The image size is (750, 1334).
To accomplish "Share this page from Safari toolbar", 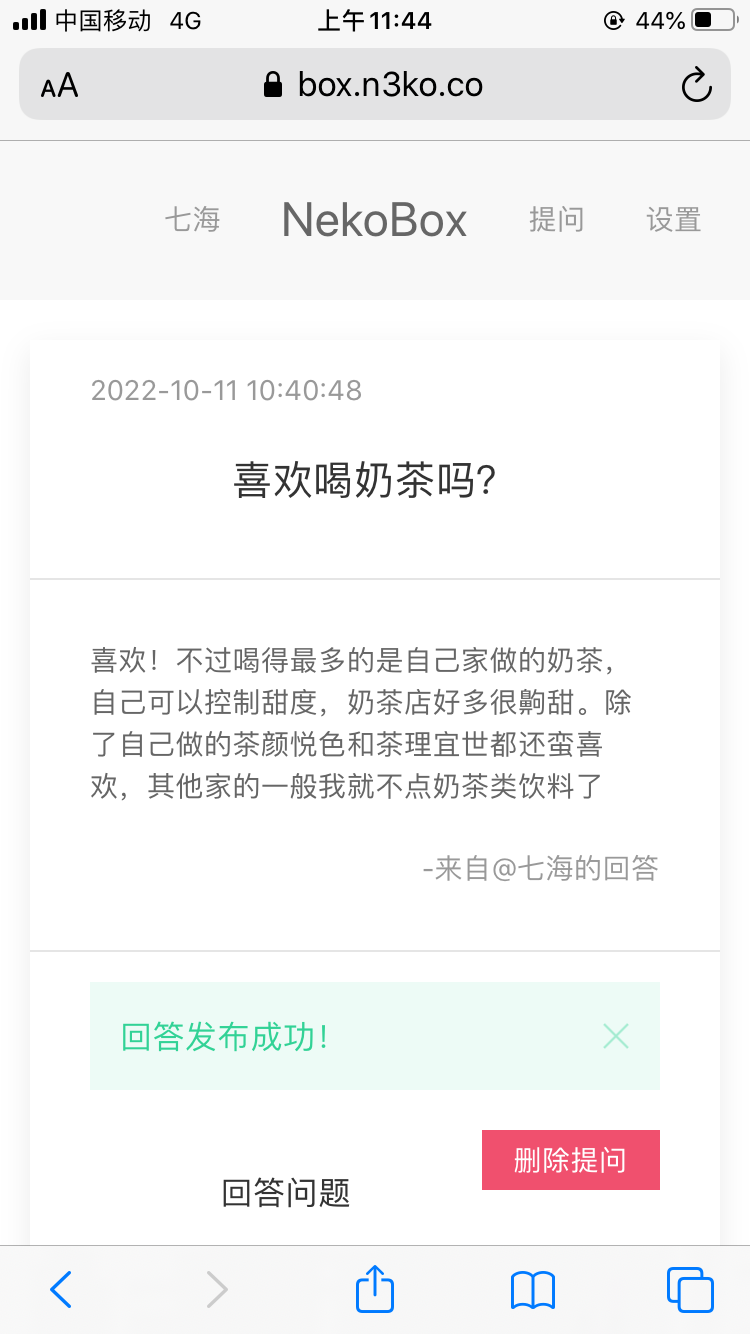I will pos(375,1290).
